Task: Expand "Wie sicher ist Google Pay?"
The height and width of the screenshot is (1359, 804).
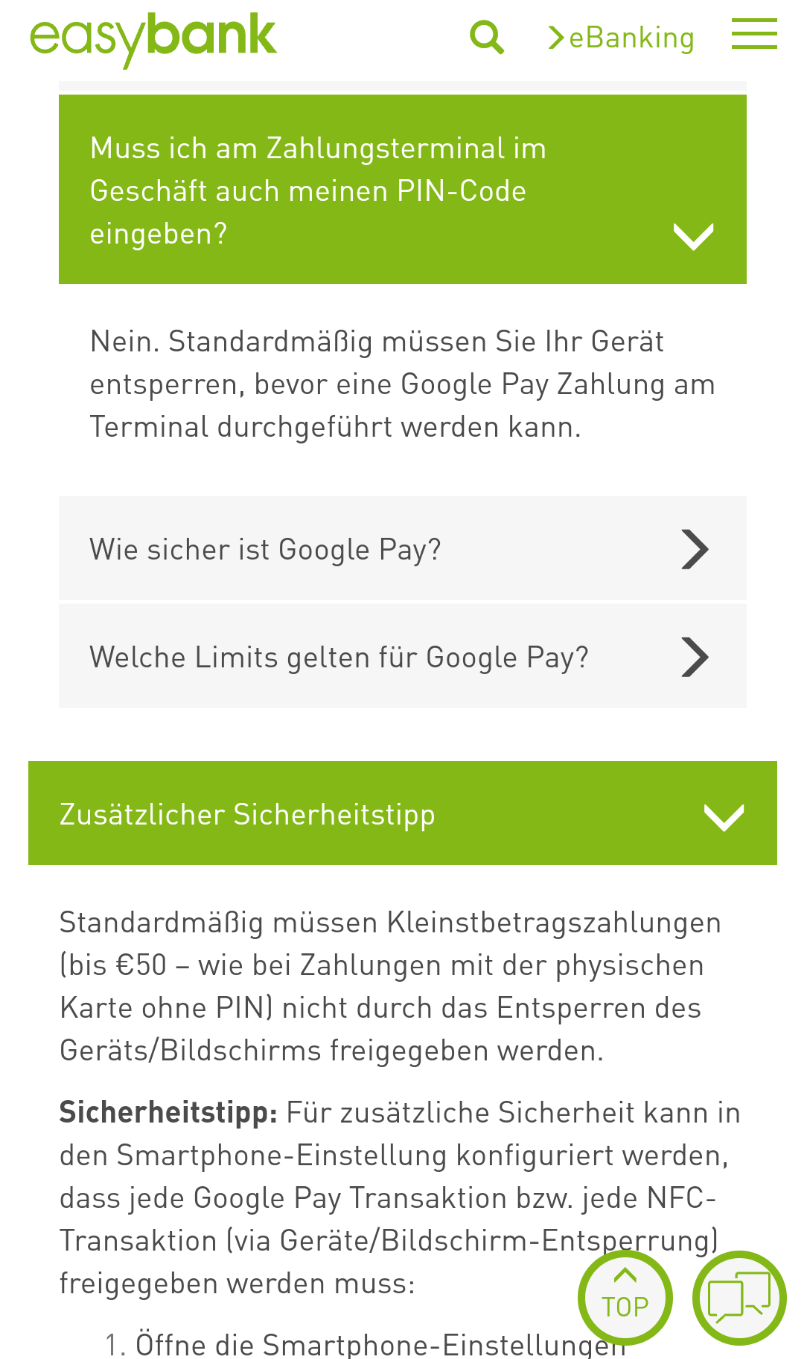Action: (x=402, y=549)
